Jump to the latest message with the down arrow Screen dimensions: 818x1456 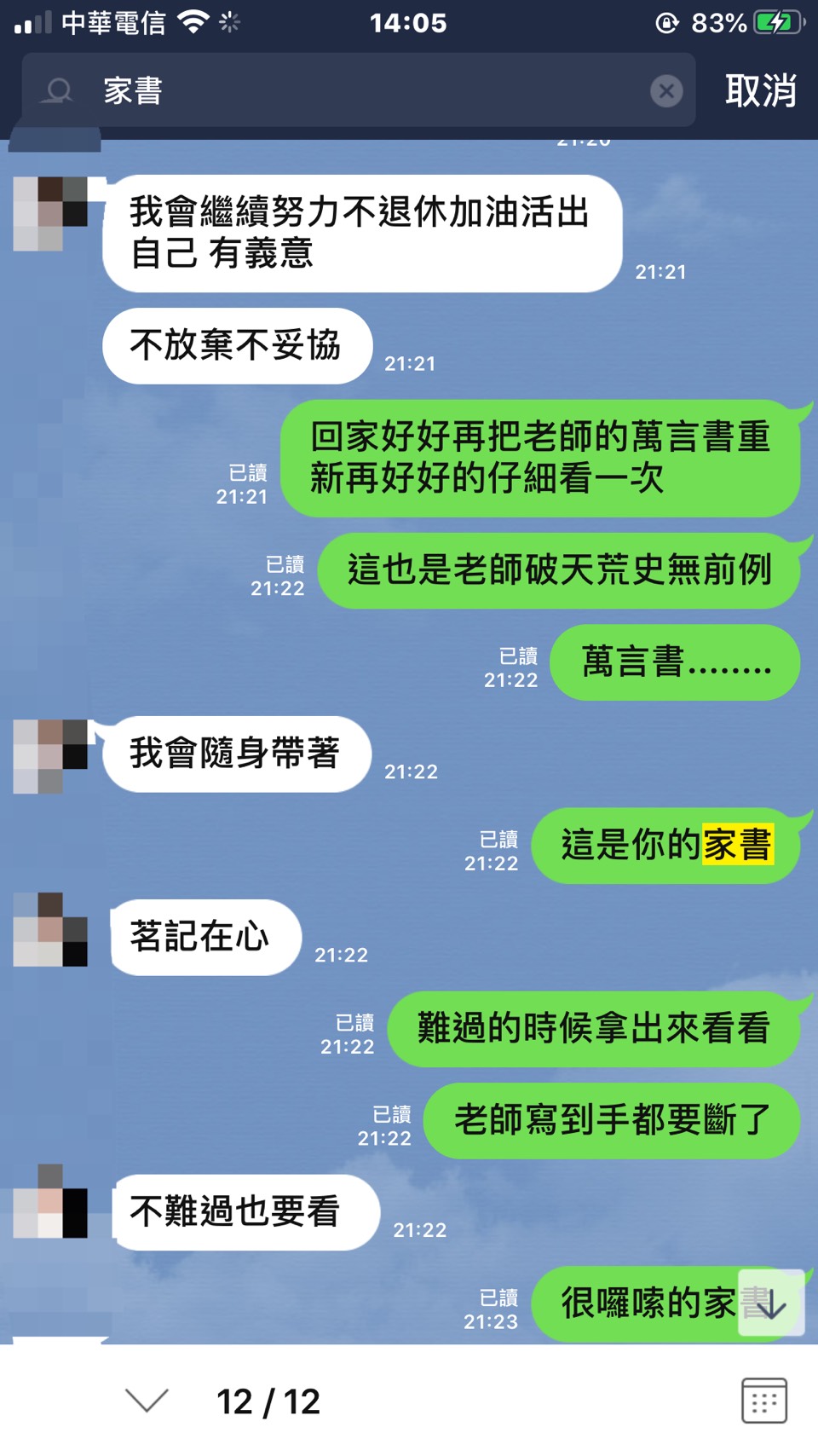coord(771,1303)
